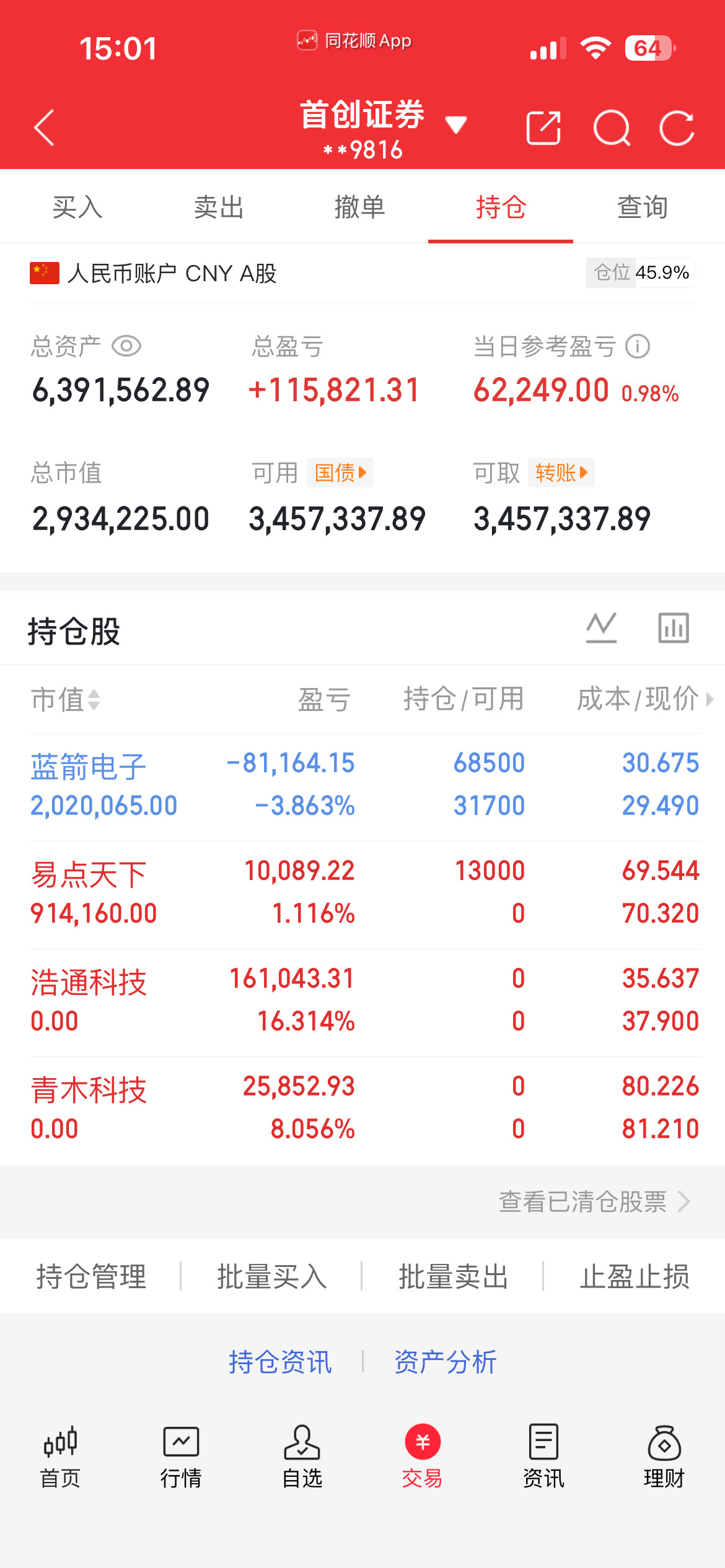Tap the search magnifier icon
The width and height of the screenshot is (725, 1568).
click(x=612, y=128)
